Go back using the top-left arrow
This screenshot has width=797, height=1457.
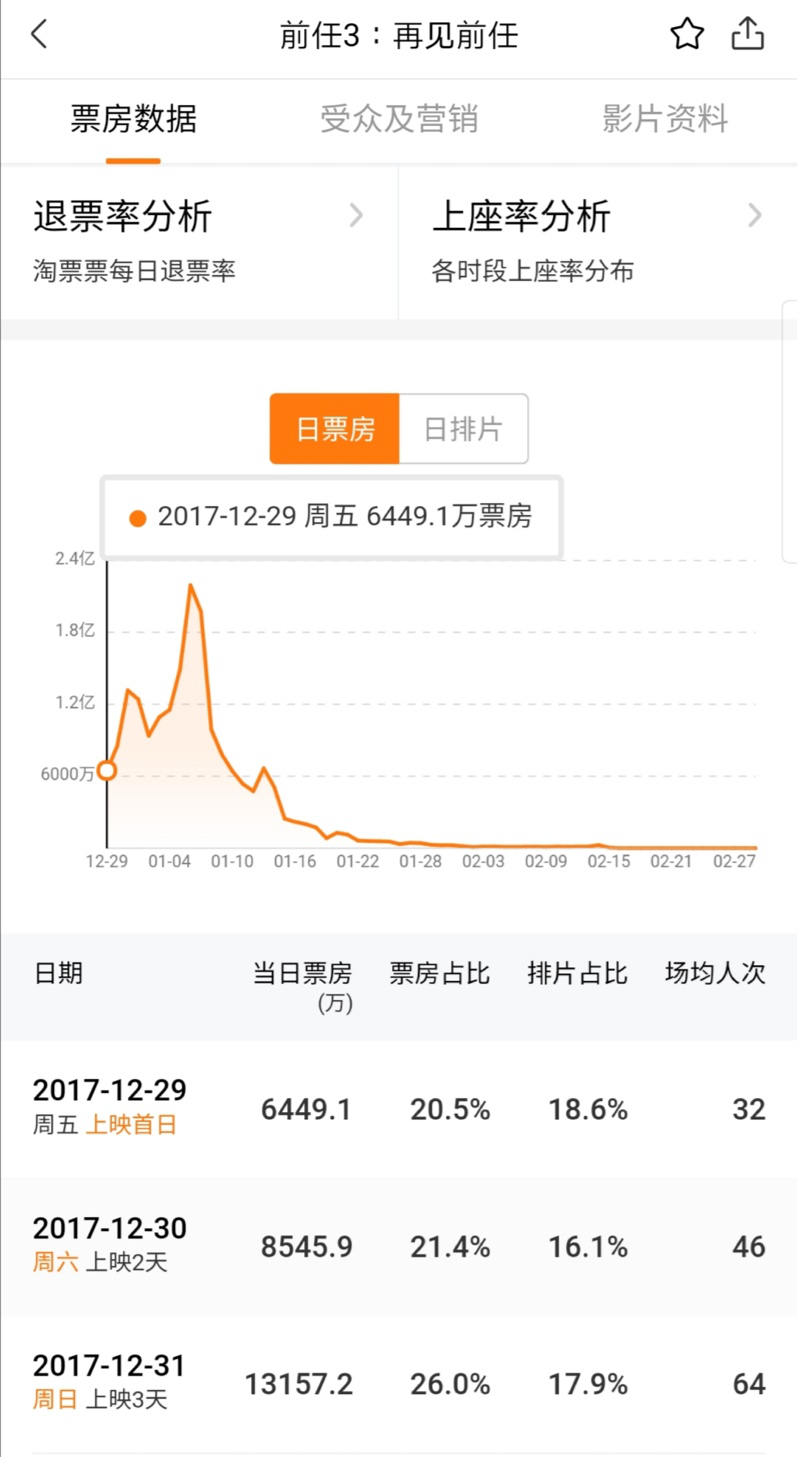tap(39, 36)
